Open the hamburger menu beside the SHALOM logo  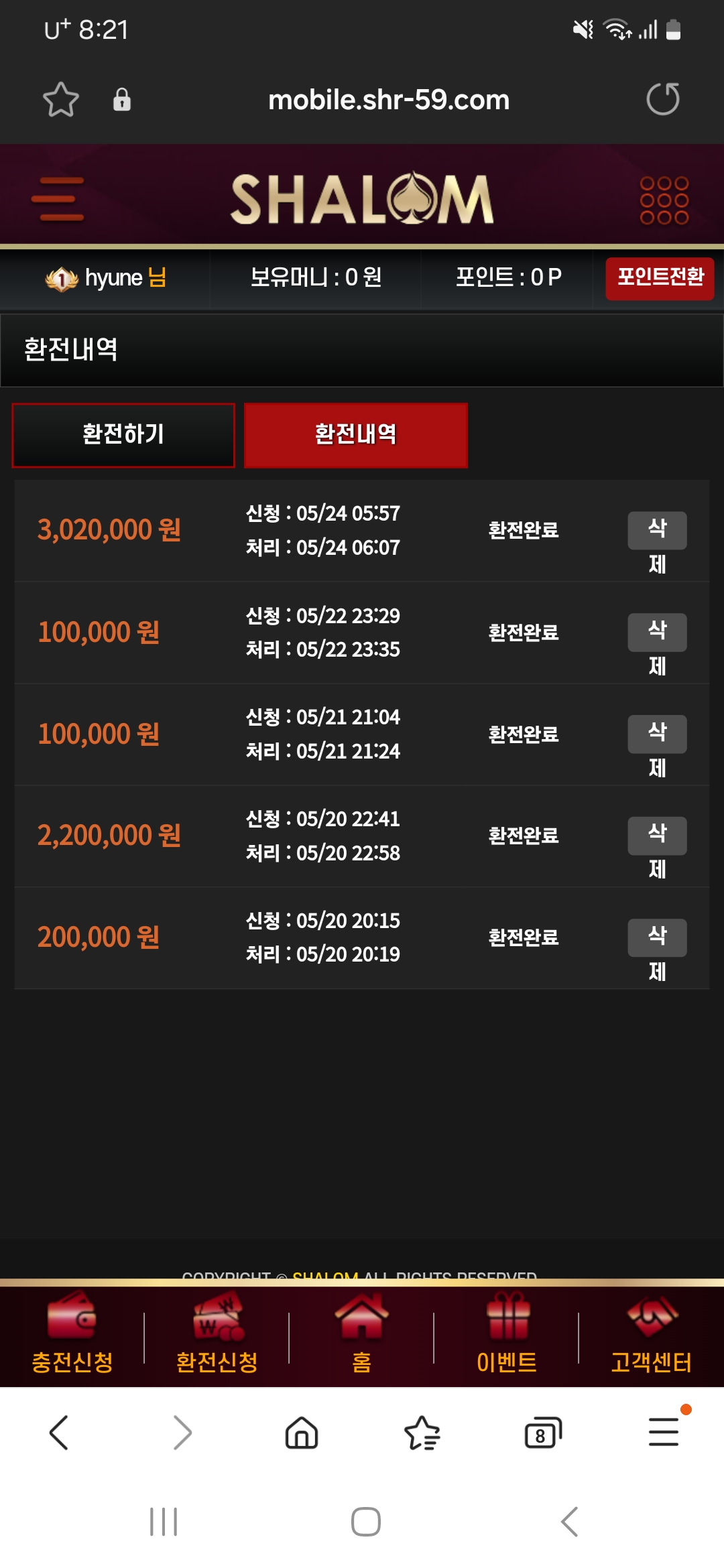pos(58,199)
